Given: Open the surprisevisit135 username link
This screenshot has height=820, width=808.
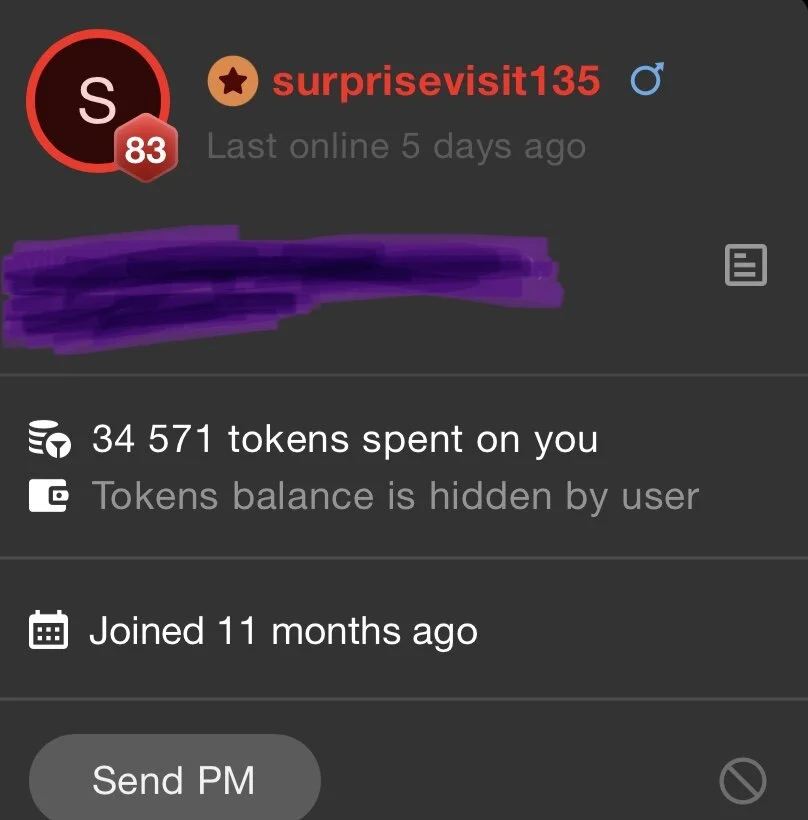Looking at the screenshot, I should point(436,81).
